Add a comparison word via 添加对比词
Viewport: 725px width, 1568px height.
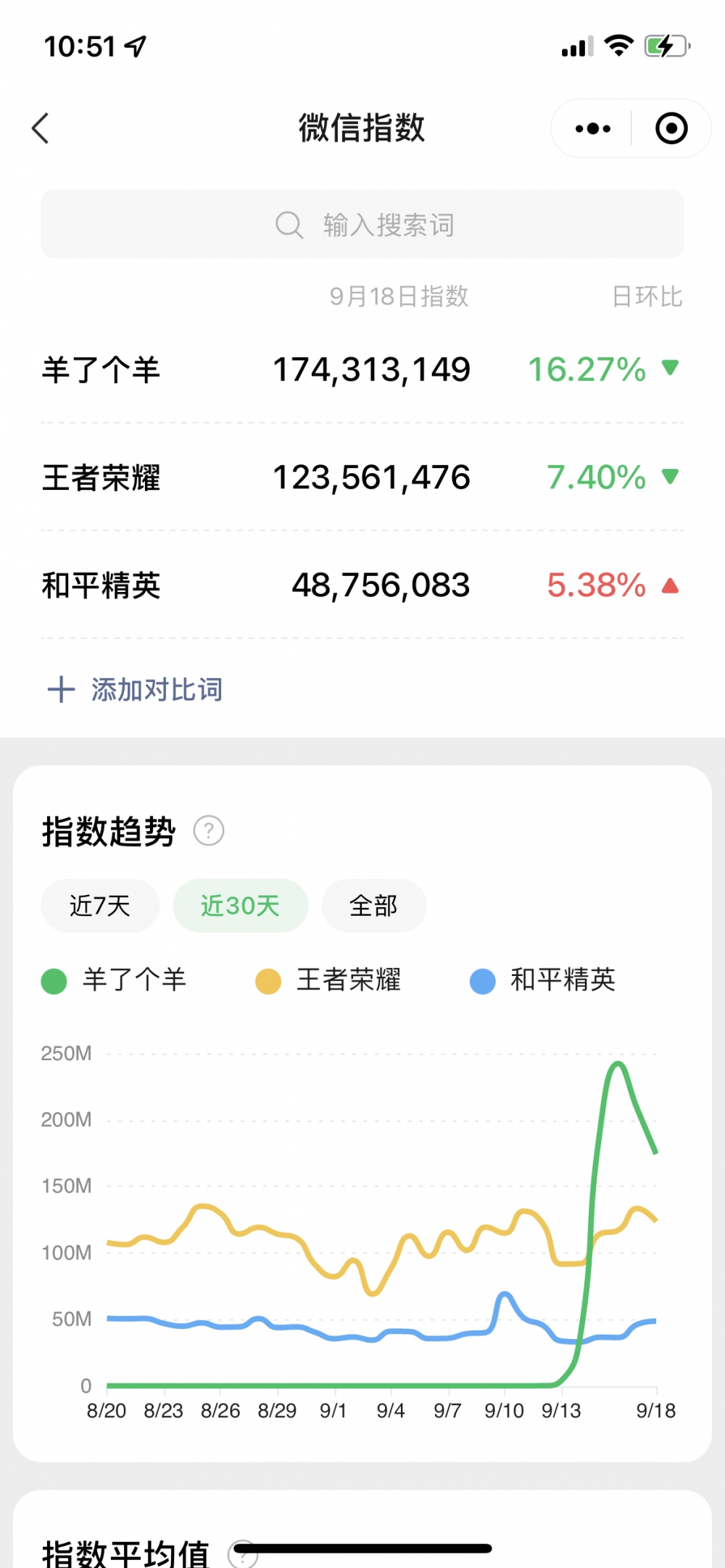pyautogui.click(x=136, y=690)
